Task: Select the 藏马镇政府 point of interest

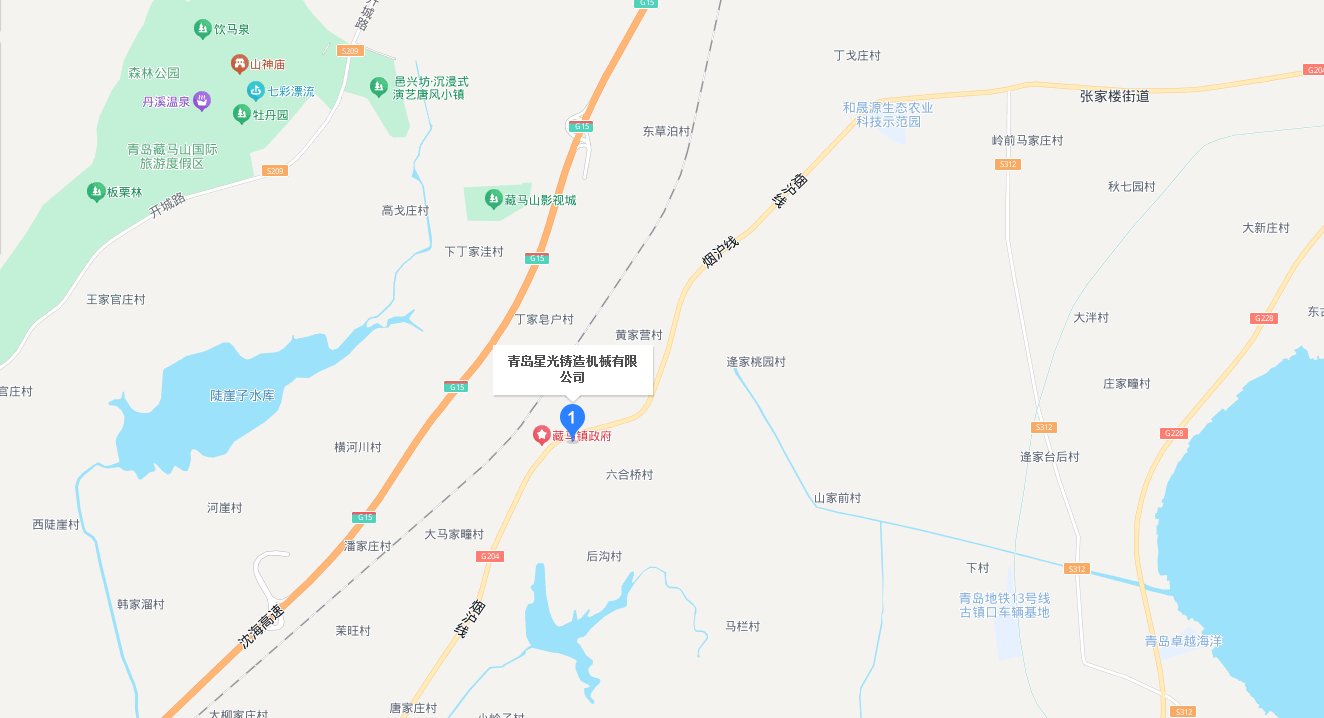Action: [542, 435]
